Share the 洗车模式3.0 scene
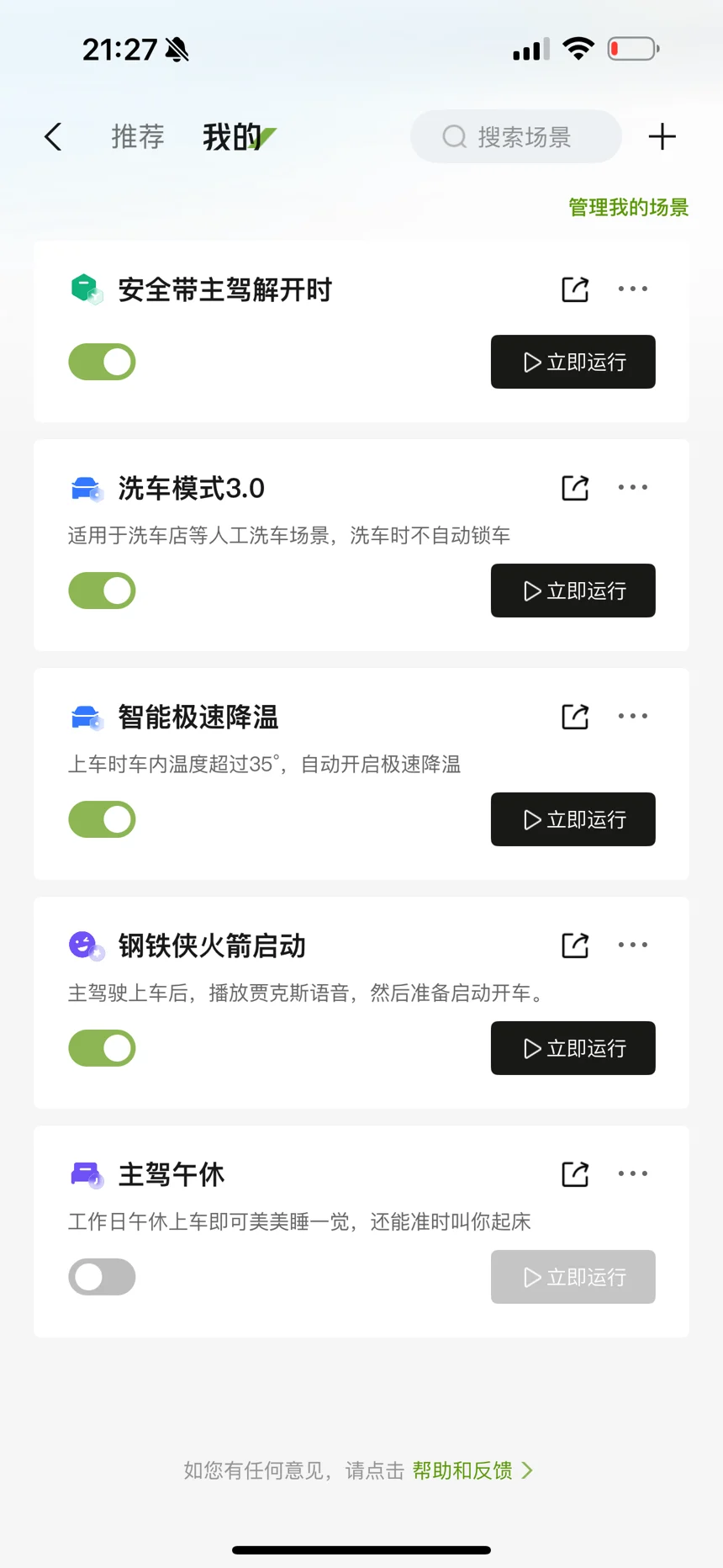This screenshot has height=1568, width=723. (x=575, y=488)
